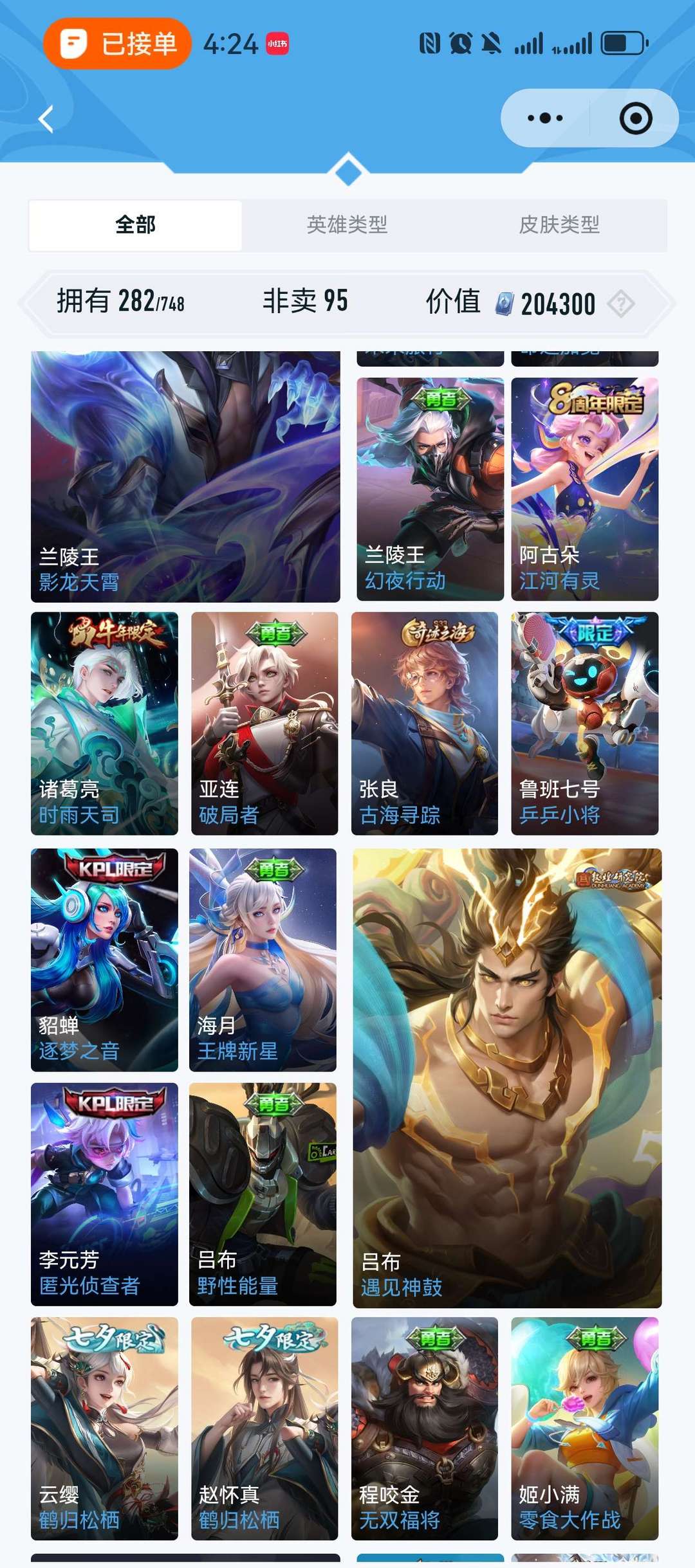Viewport: 695px width, 1568px height.
Task: View the 诸葛亮 时雨天司 skin
Action: point(104,724)
